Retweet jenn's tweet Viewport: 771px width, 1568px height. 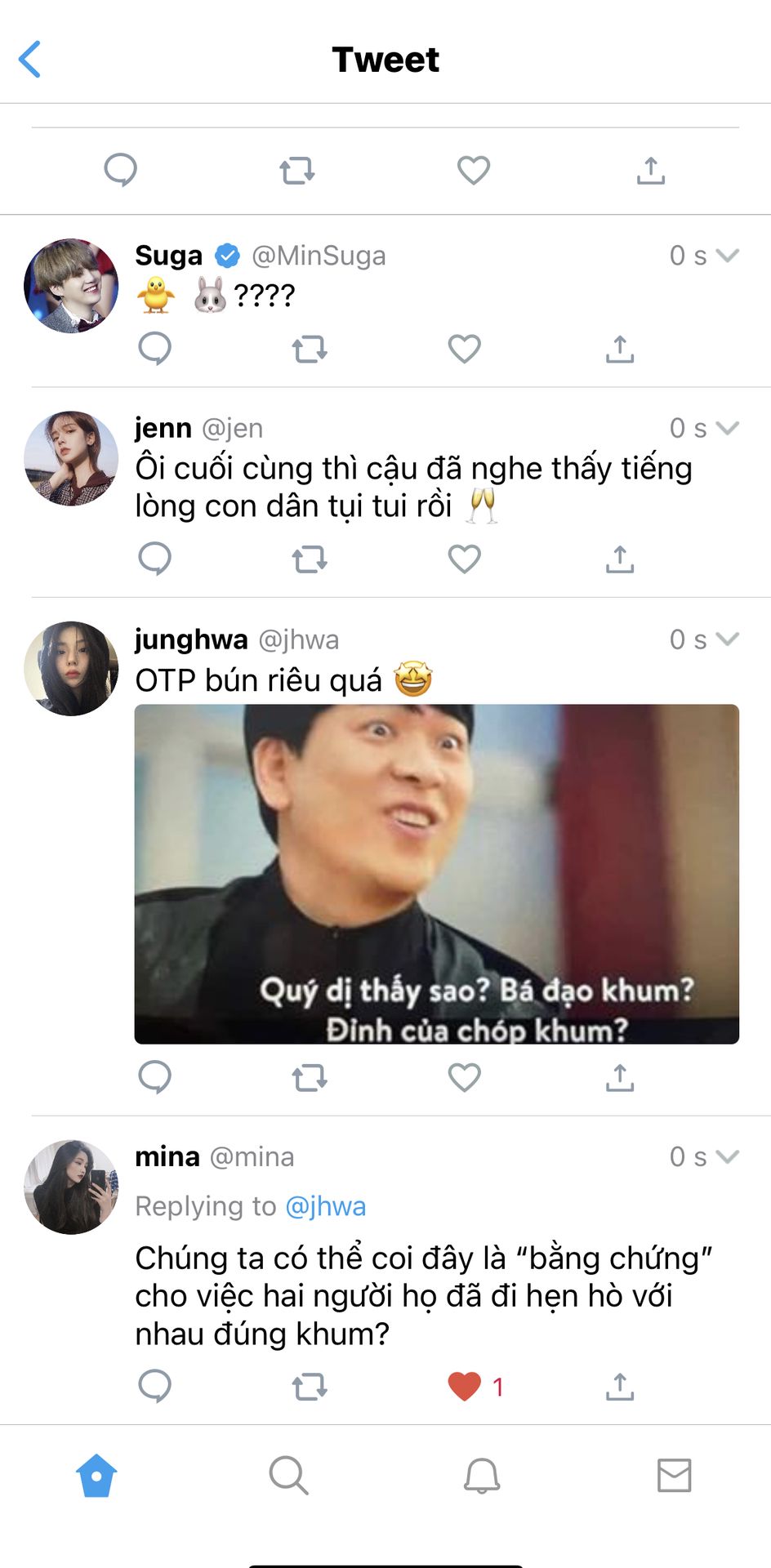(310, 559)
